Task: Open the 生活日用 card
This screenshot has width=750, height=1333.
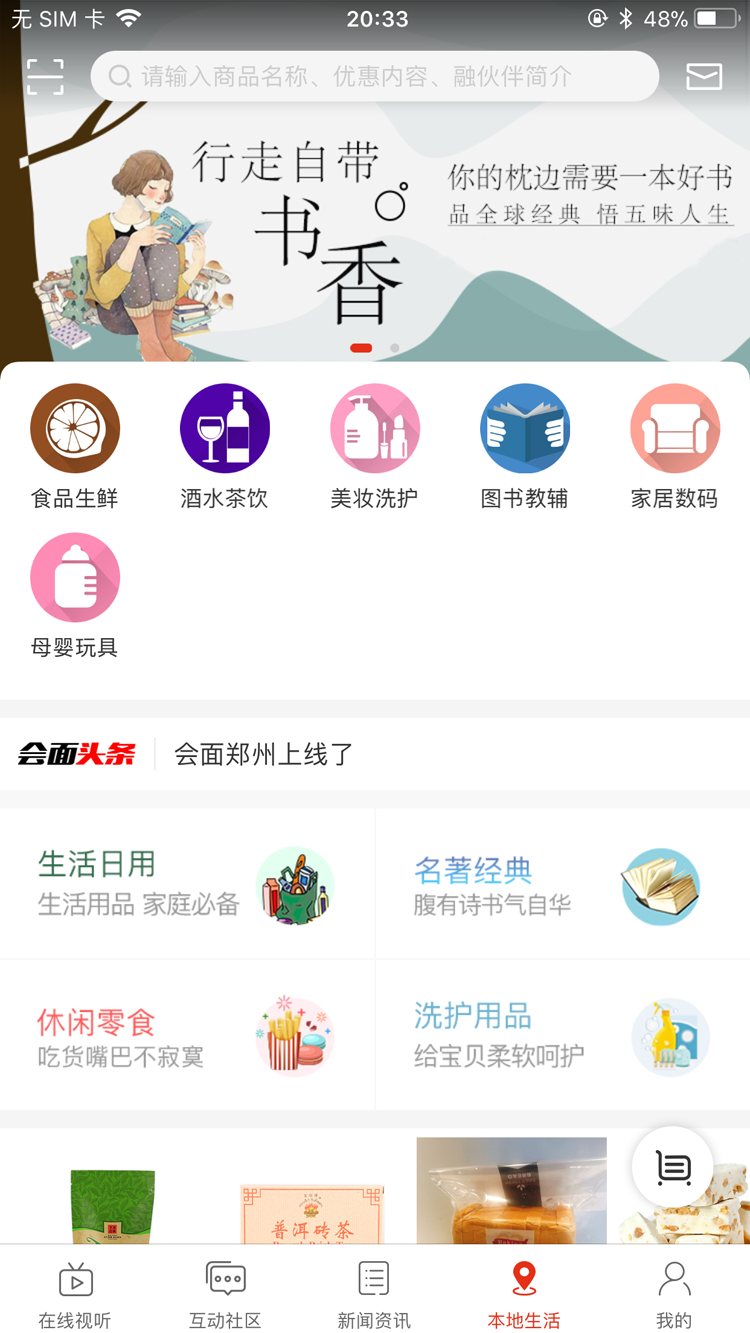Action: [x=187, y=884]
